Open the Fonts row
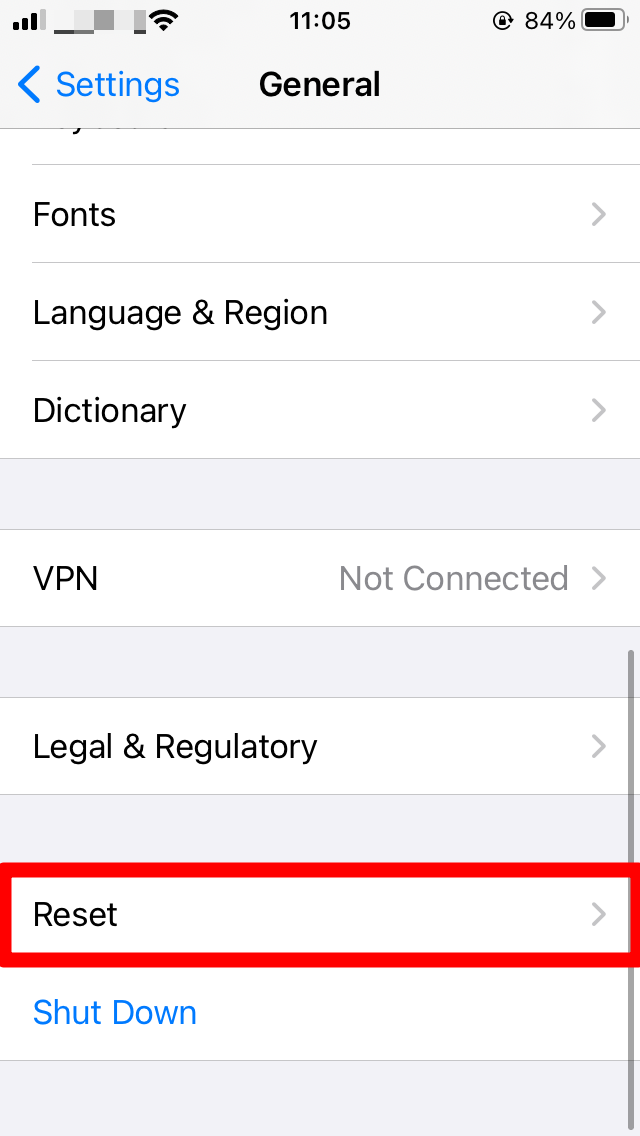 pos(320,214)
